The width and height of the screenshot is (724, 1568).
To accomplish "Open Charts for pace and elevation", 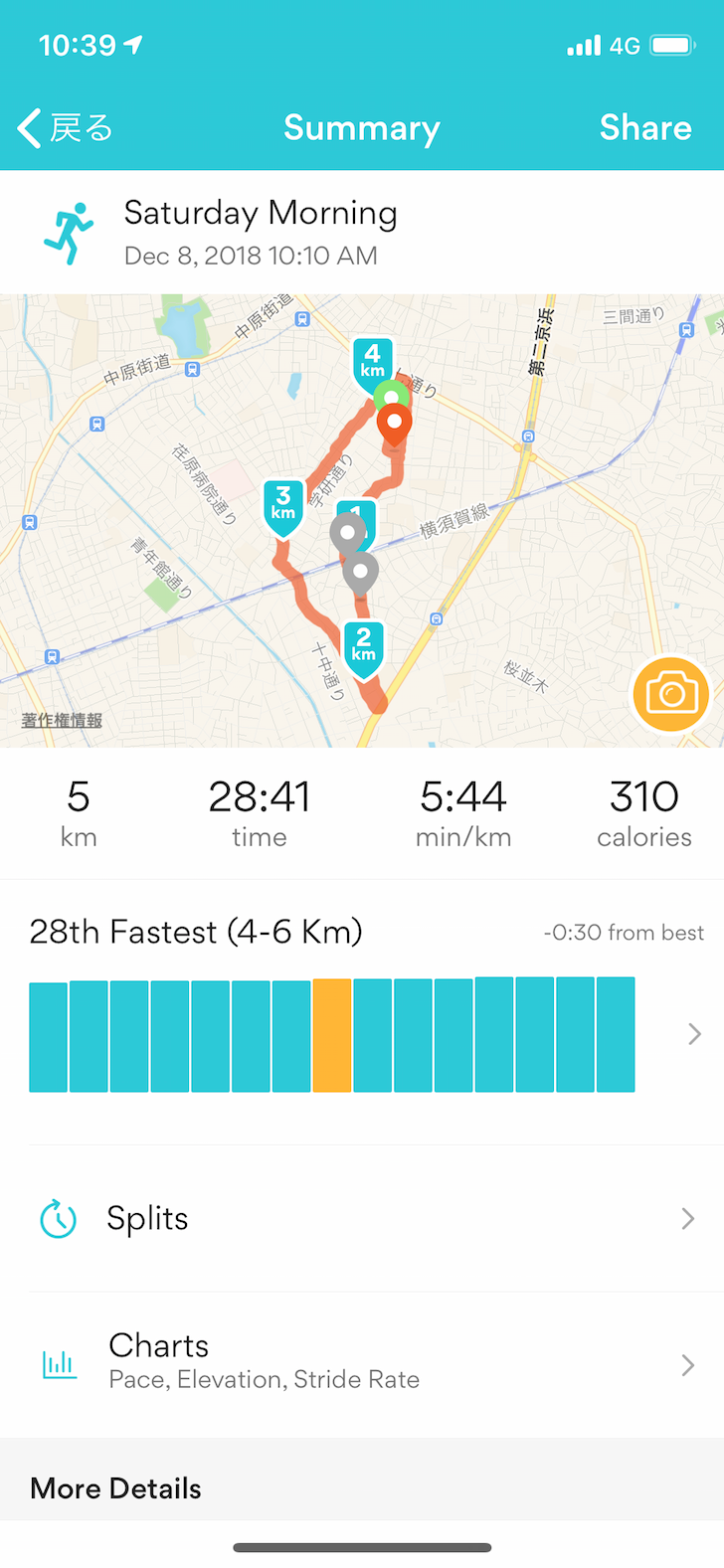I will 362,1364.
